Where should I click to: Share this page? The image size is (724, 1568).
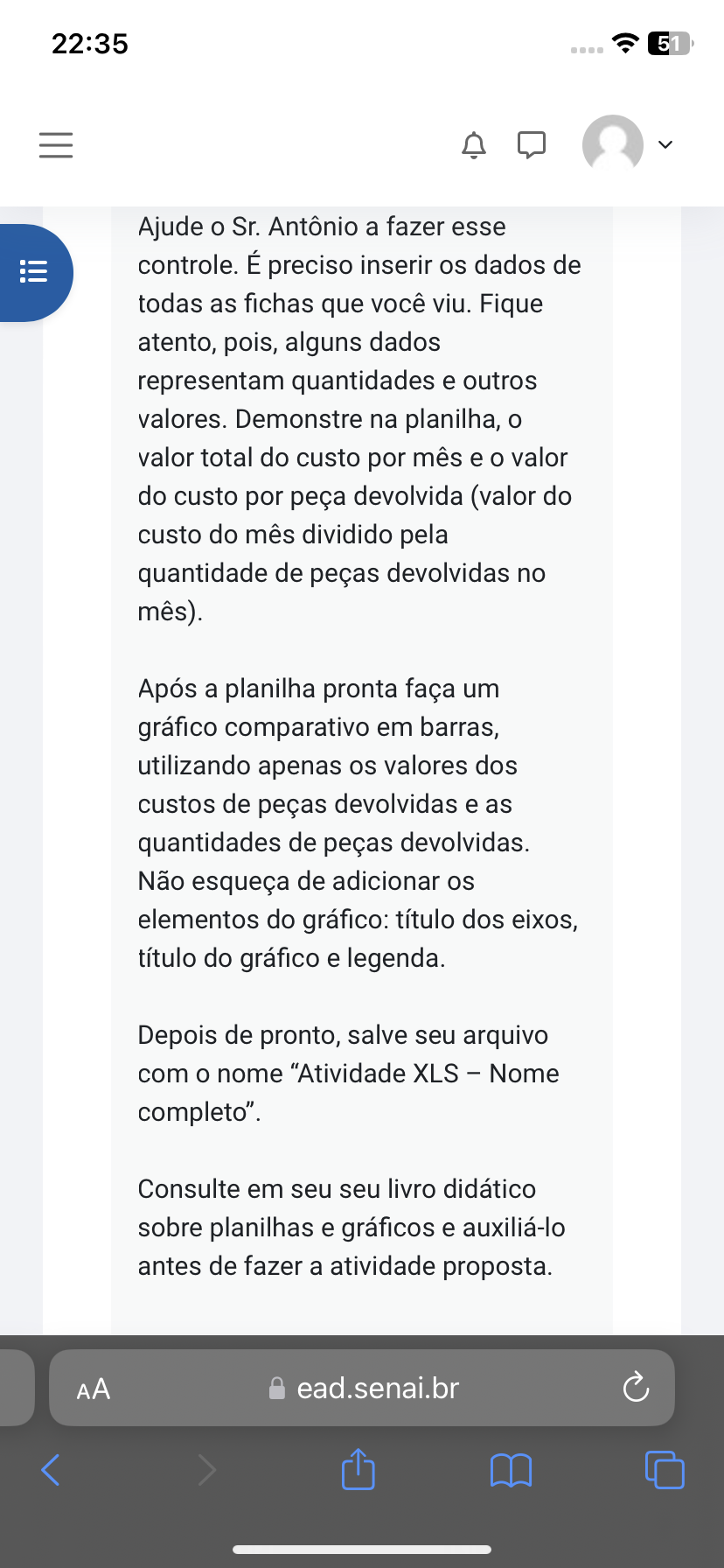click(359, 1469)
